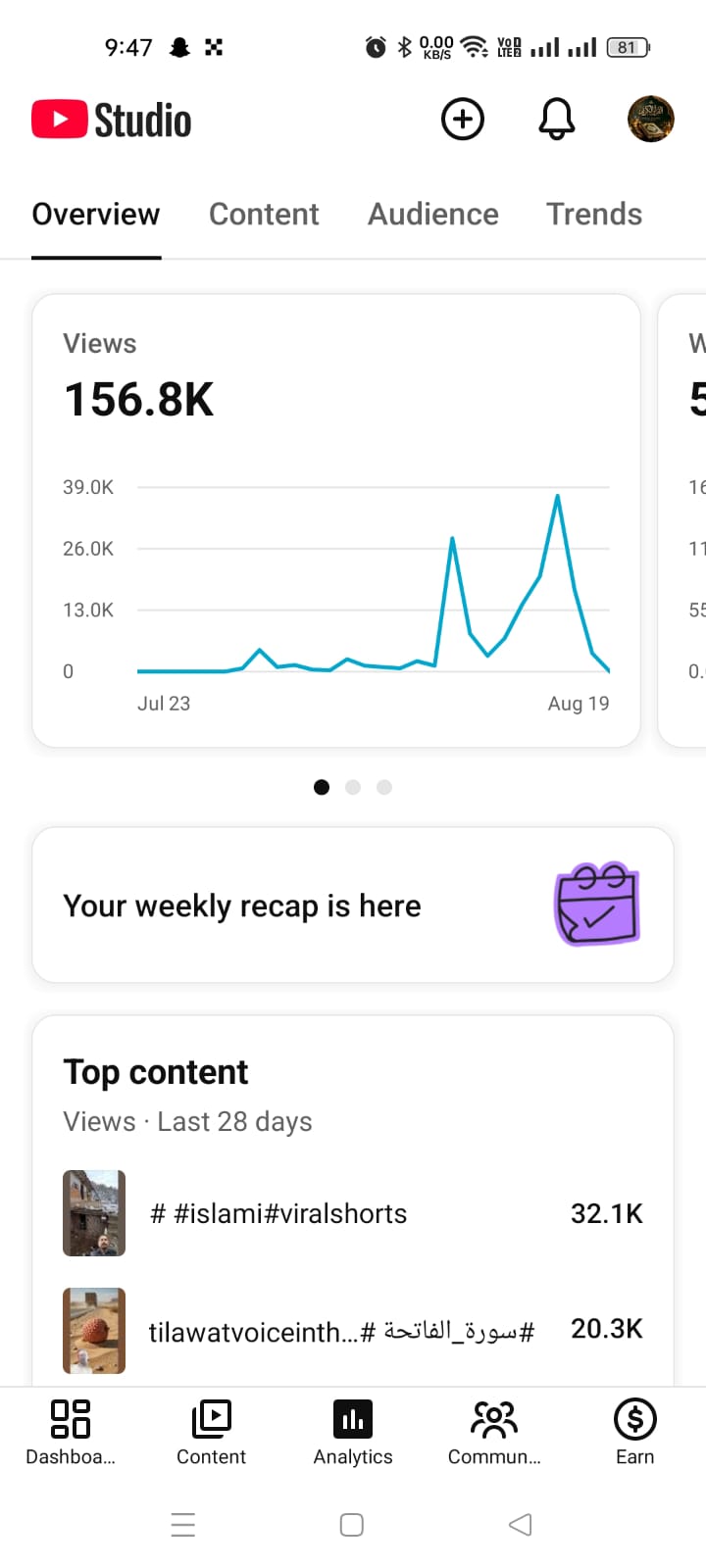
Task: Tap the system back button
Action: [521, 1525]
